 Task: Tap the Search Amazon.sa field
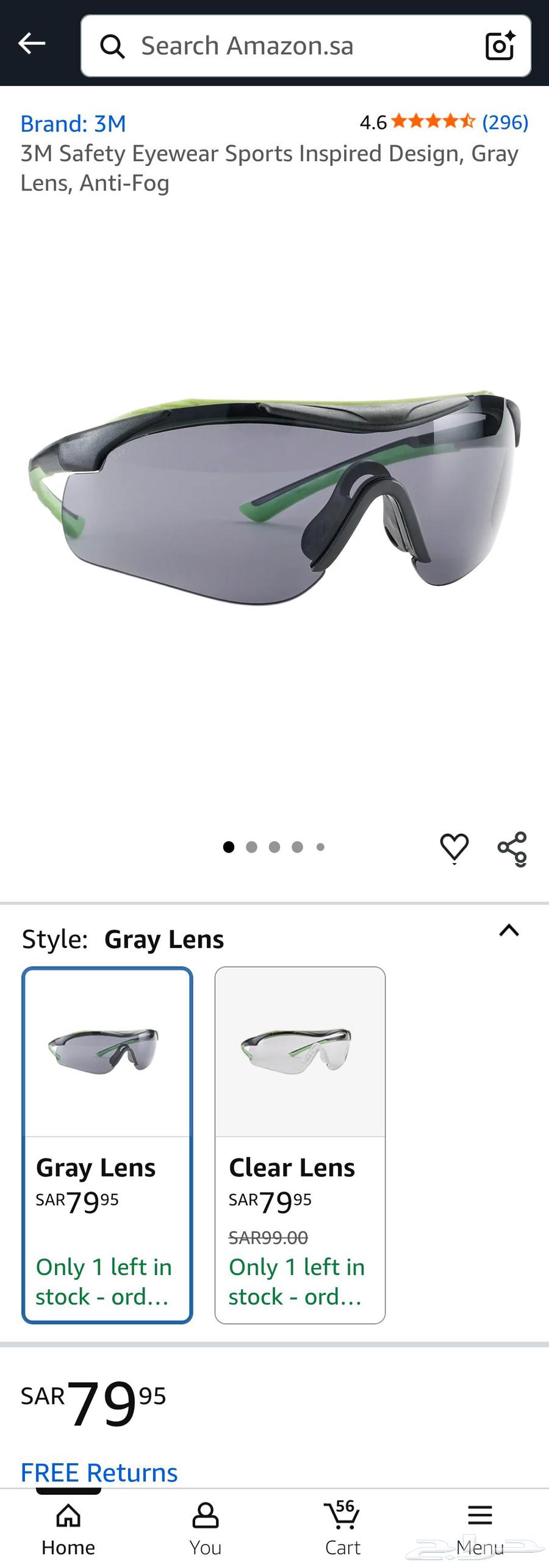[293, 46]
